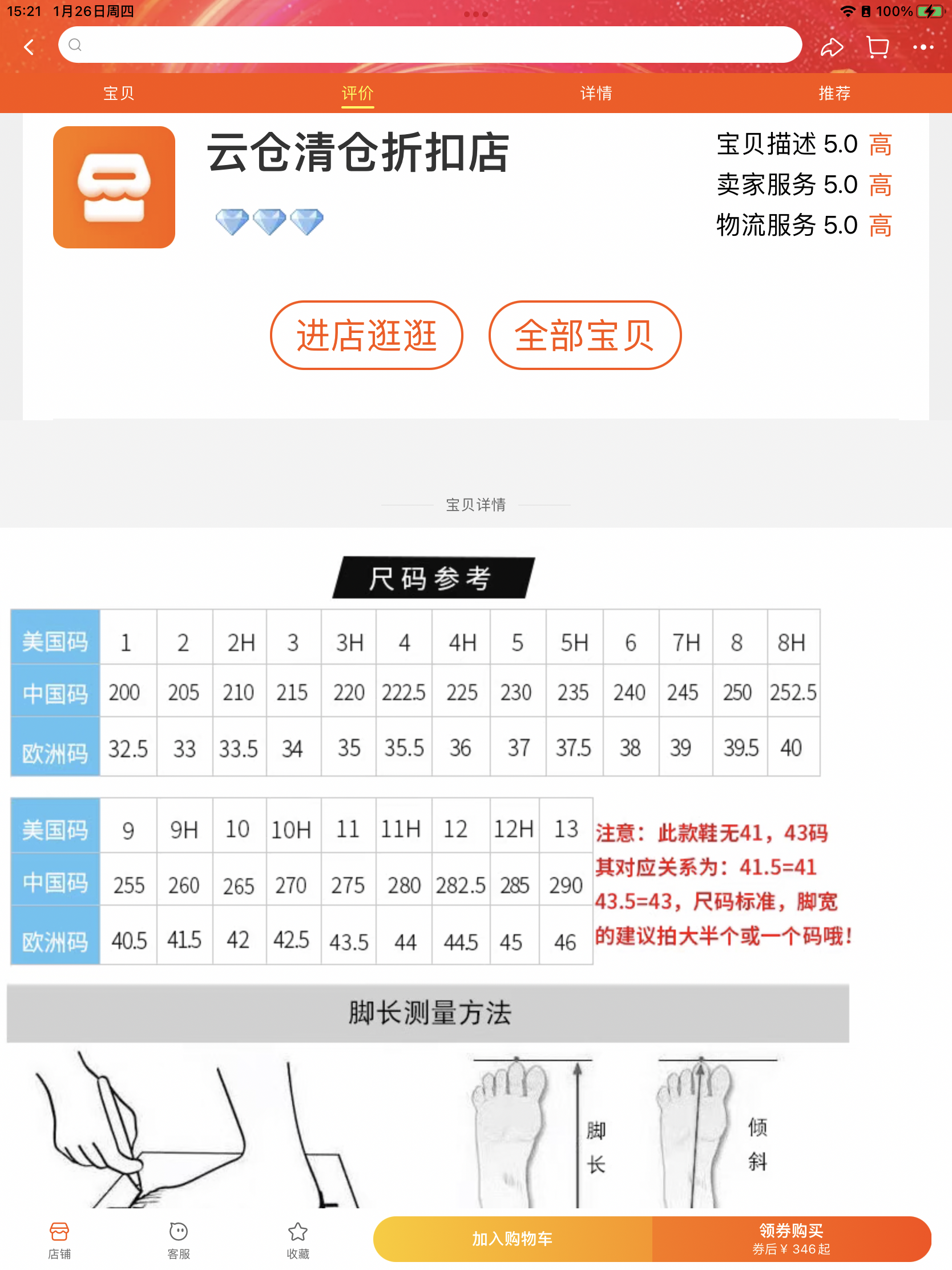Switch to the 详情 tab

596,93
